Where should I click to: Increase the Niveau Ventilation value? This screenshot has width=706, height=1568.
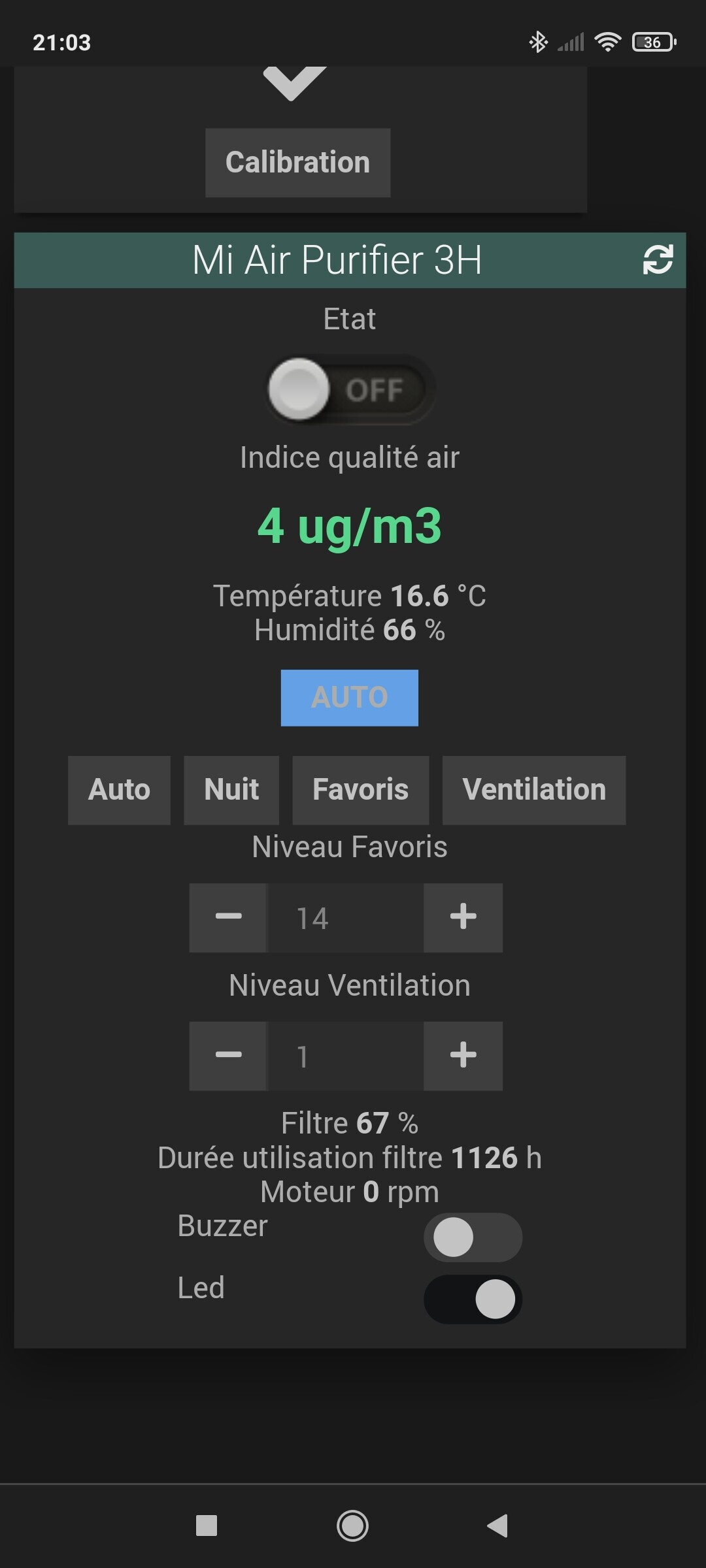coord(463,1056)
